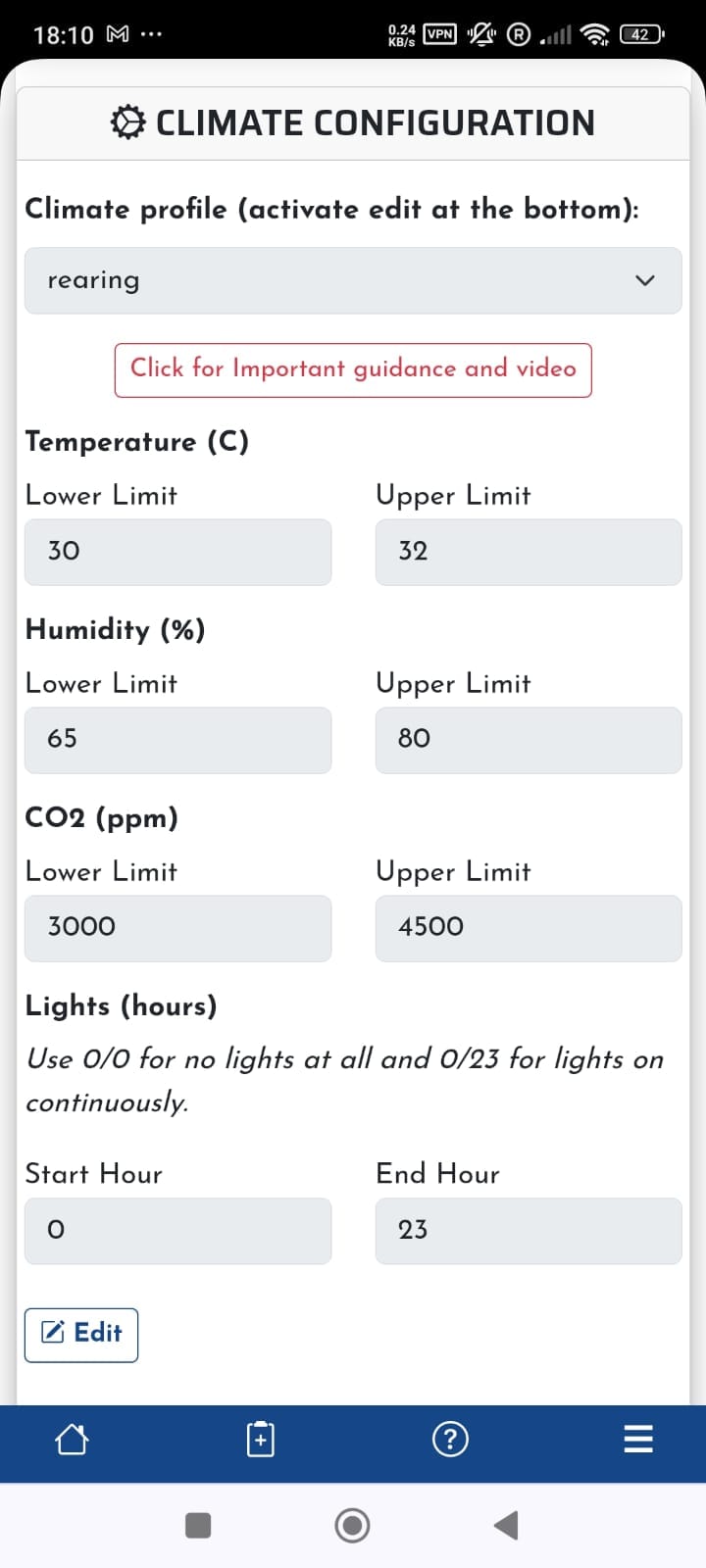Tap the humidity lower limit field
This screenshot has width=706, height=1568.
(x=177, y=740)
